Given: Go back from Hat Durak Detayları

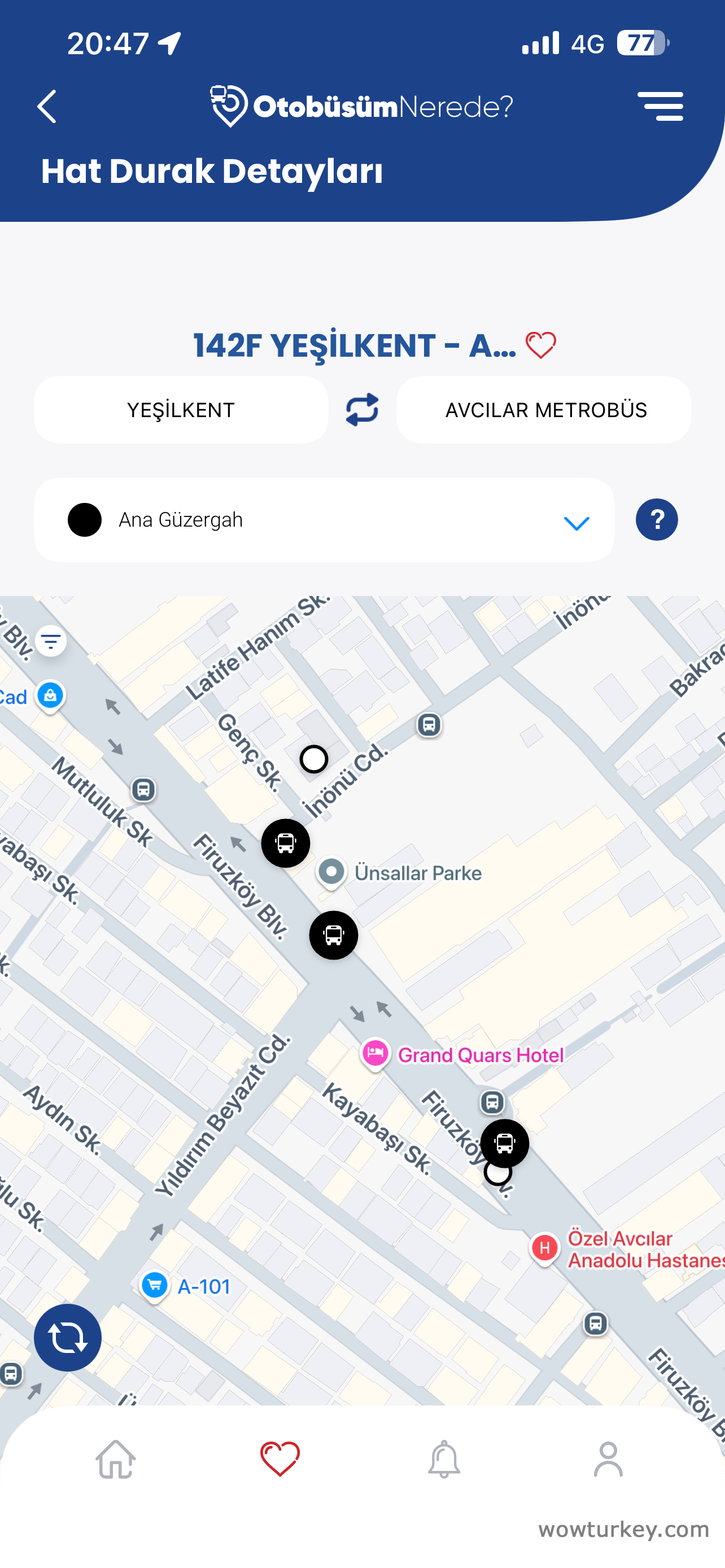Looking at the screenshot, I should tap(47, 107).
